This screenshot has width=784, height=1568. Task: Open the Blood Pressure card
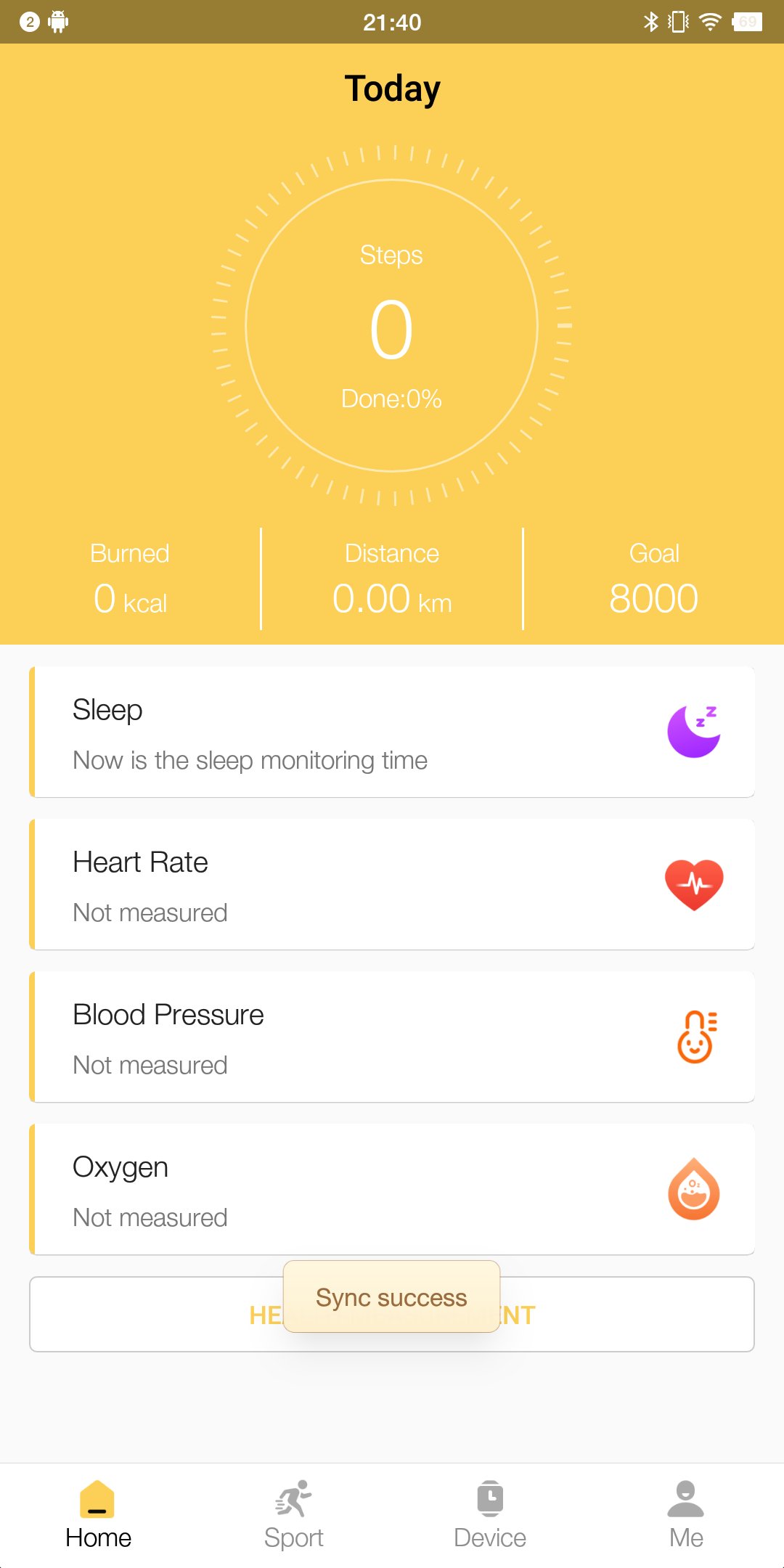[x=392, y=1037]
